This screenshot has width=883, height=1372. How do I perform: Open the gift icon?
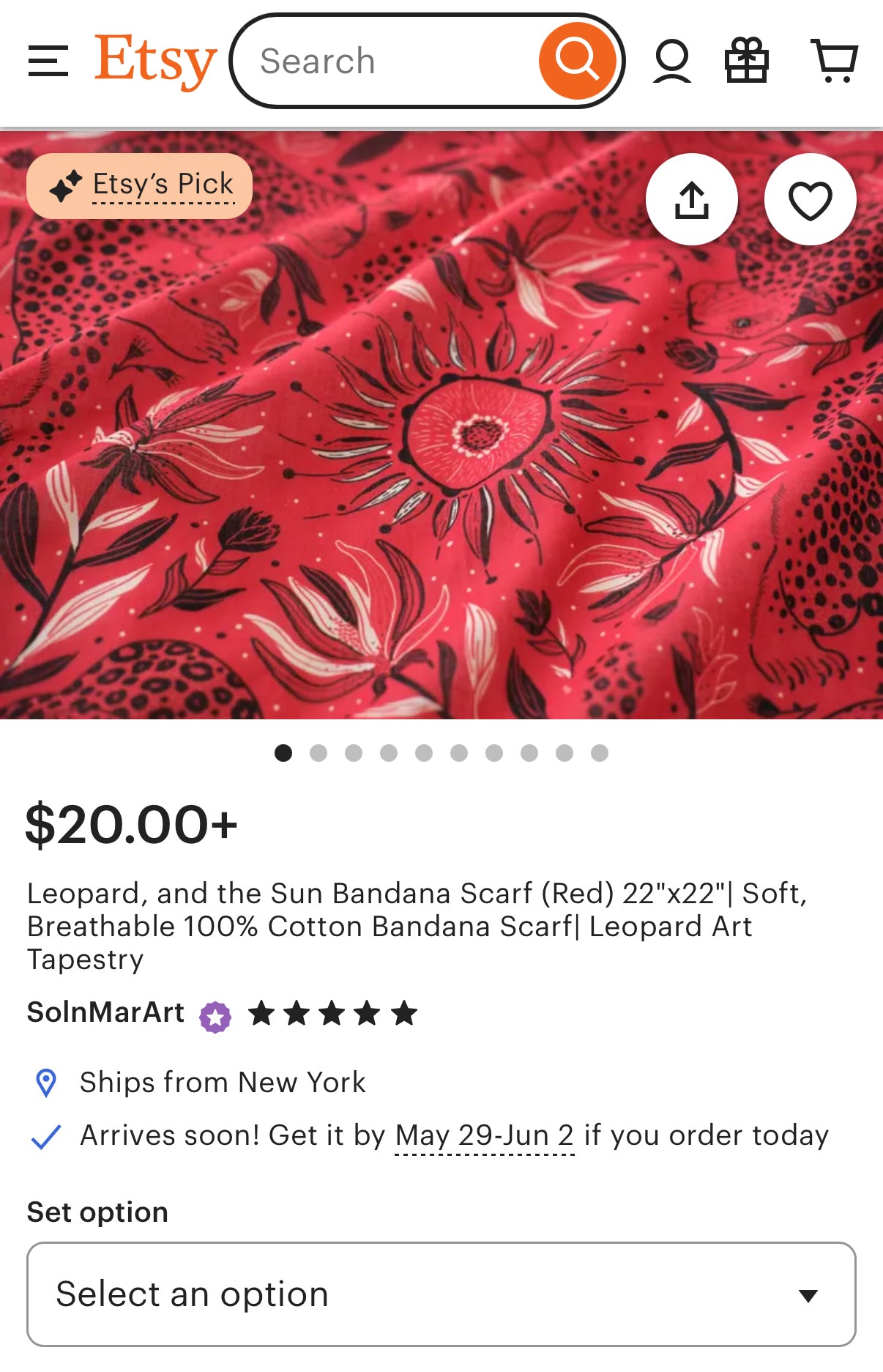tap(746, 62)
